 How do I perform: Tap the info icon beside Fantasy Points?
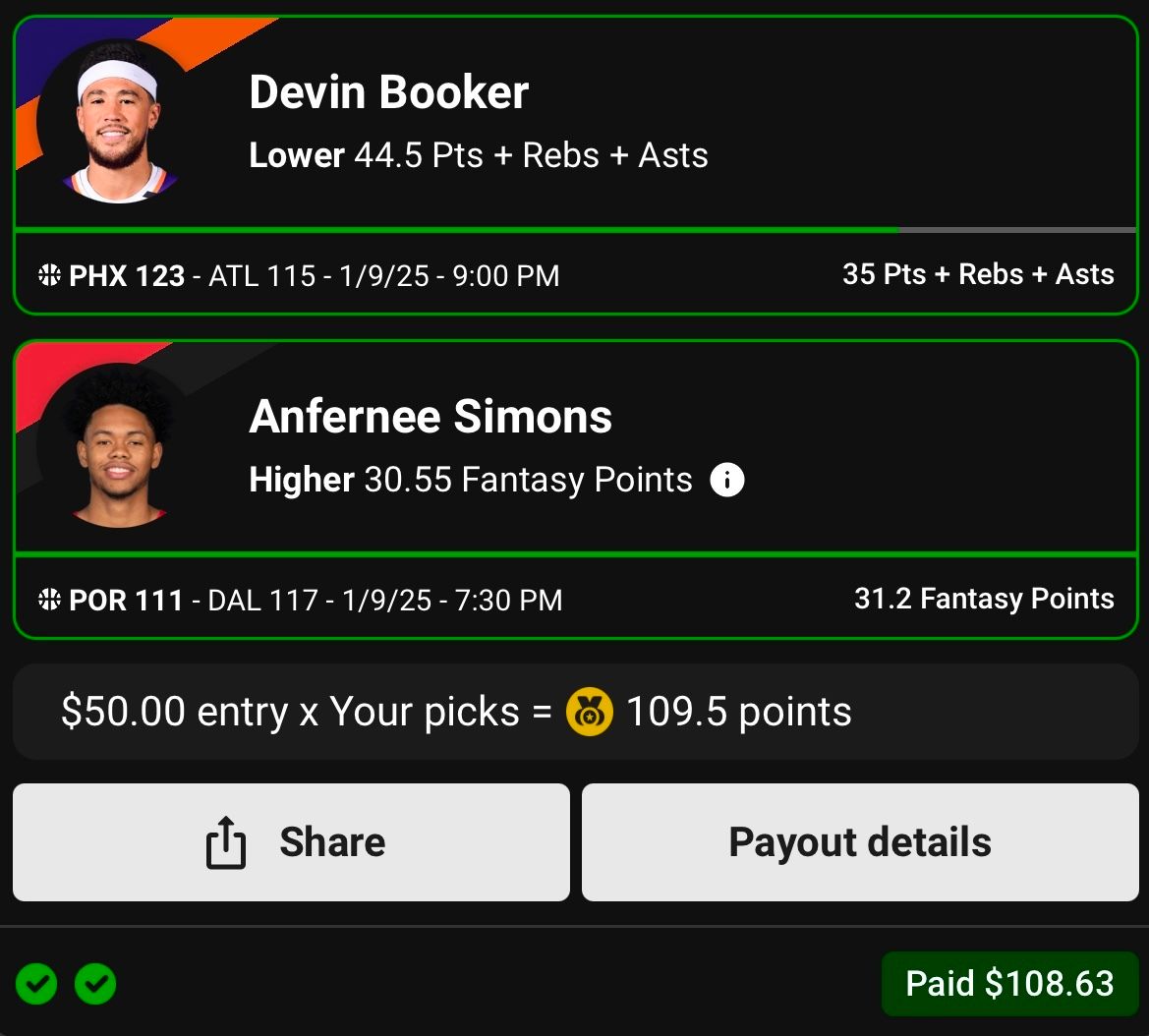[x=727, y=481]
